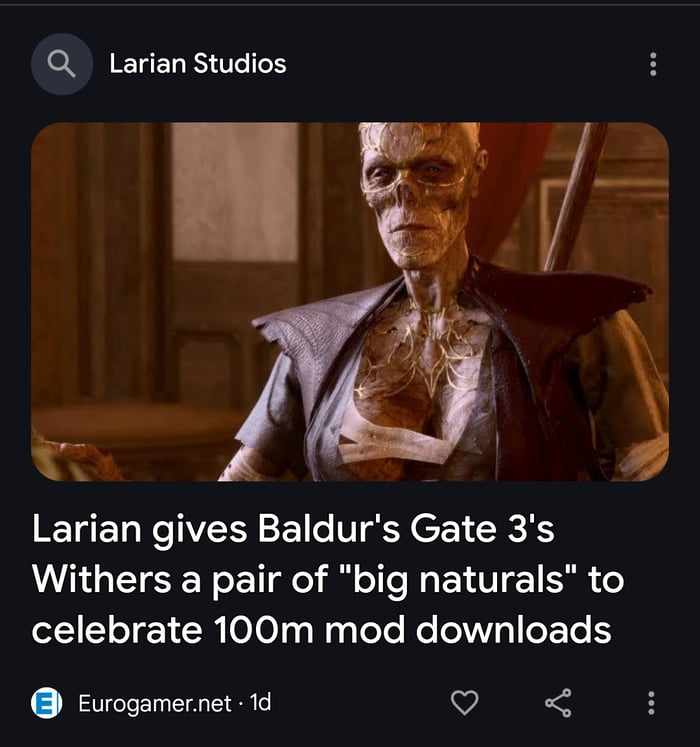Tap the search icon beside Larian Studios

(62, 64)
